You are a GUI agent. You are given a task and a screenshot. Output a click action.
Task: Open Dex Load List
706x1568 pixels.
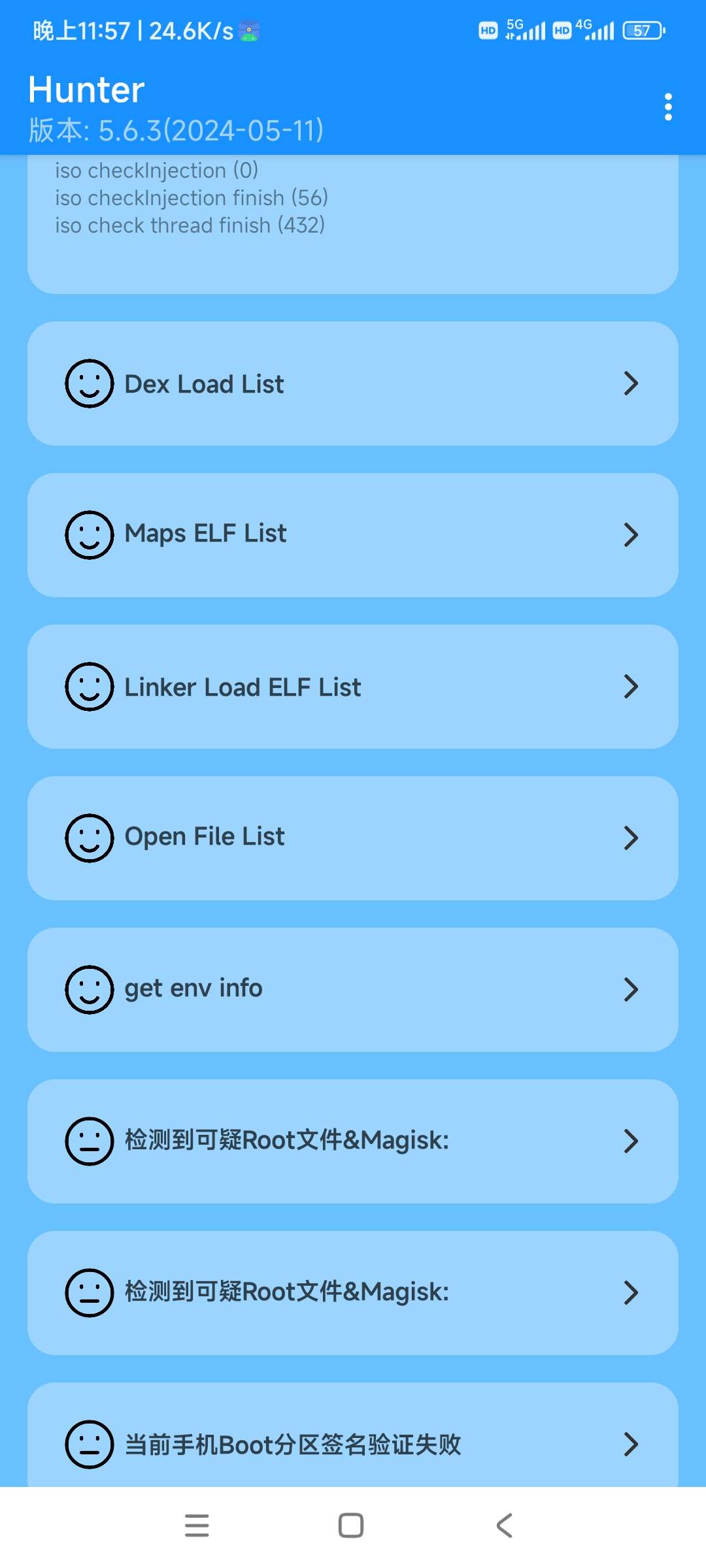352,384
